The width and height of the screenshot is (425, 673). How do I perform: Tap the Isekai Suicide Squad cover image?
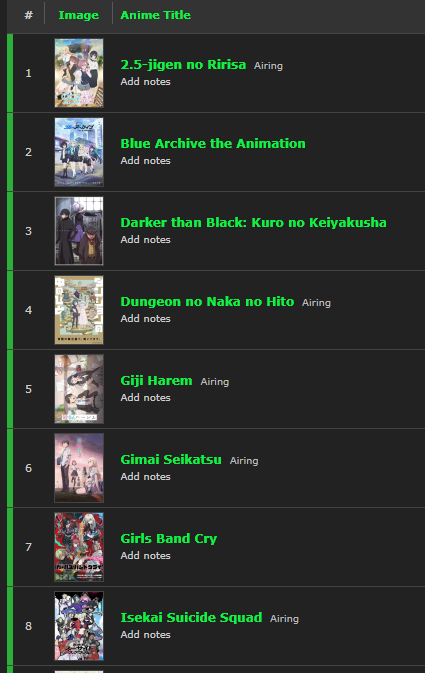click(79, 626)
